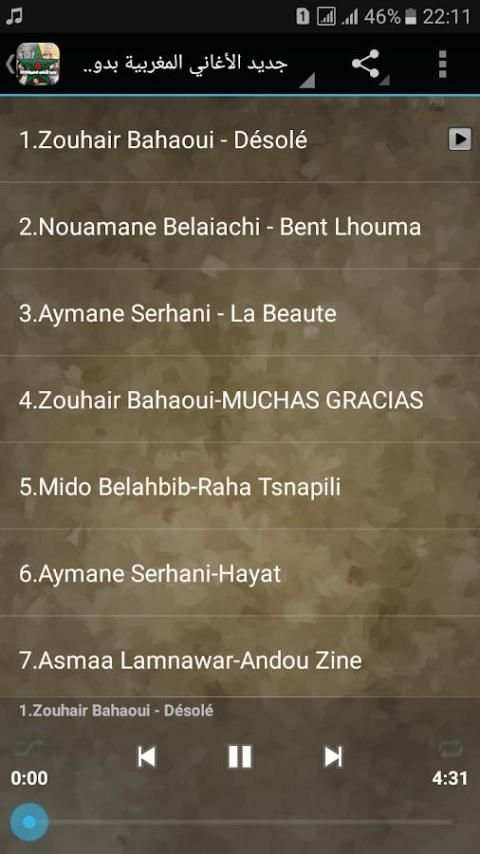The image size is (480, 854).
Task: Play Aymane Serhani-Hayat
Action: point(240,573)
